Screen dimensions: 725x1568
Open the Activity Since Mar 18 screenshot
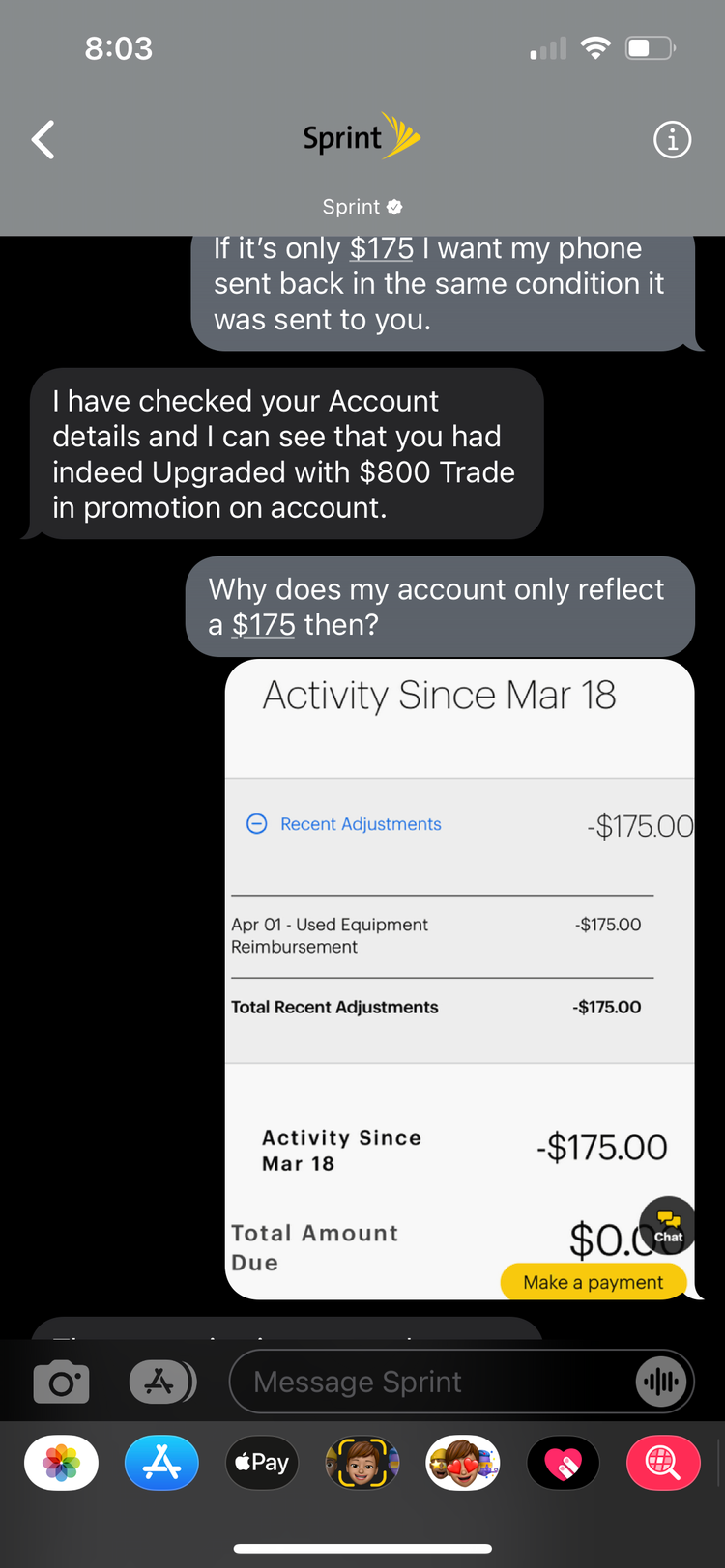click(460, 979)
